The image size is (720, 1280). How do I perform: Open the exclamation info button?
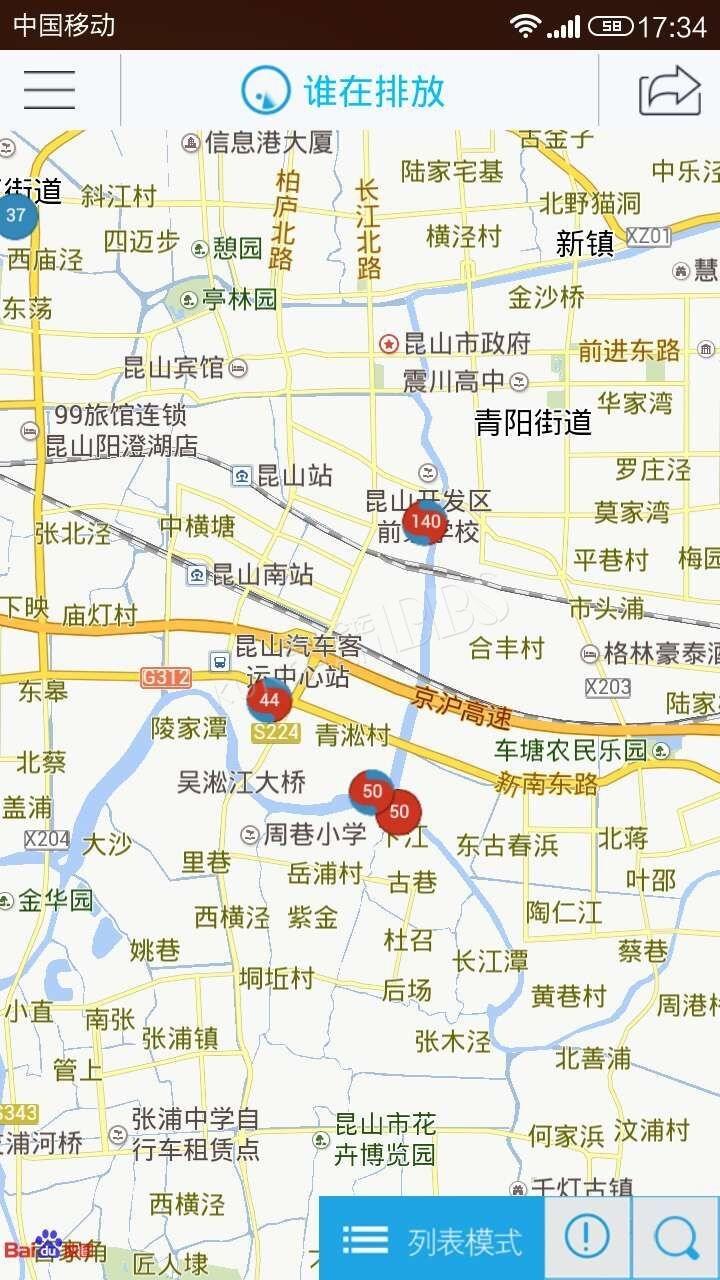(587, 1238)
